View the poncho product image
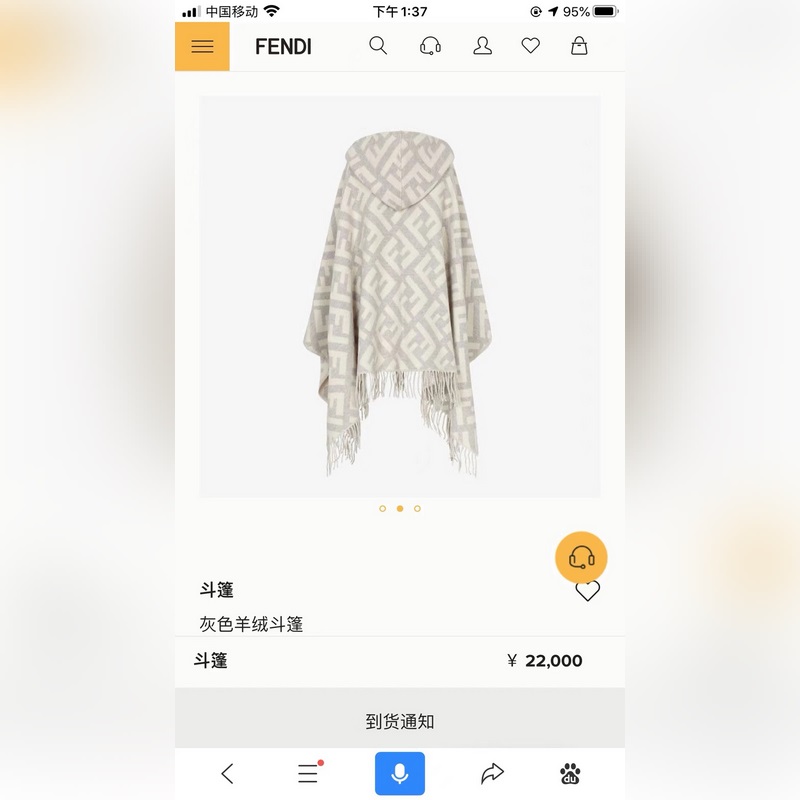Viewport: 800px width, 800px height. pos(400,300)
